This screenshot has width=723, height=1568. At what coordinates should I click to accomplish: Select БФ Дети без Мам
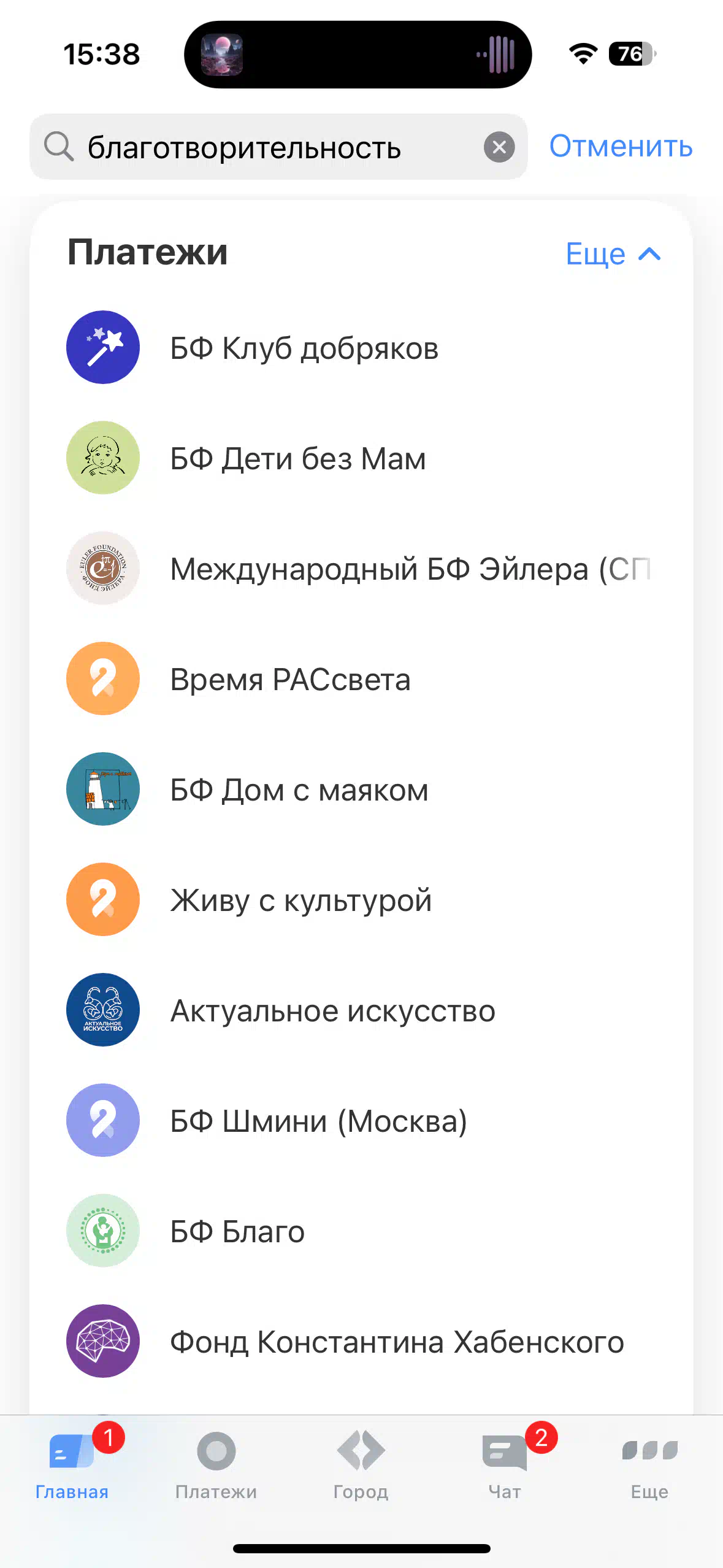pos(361,458)
